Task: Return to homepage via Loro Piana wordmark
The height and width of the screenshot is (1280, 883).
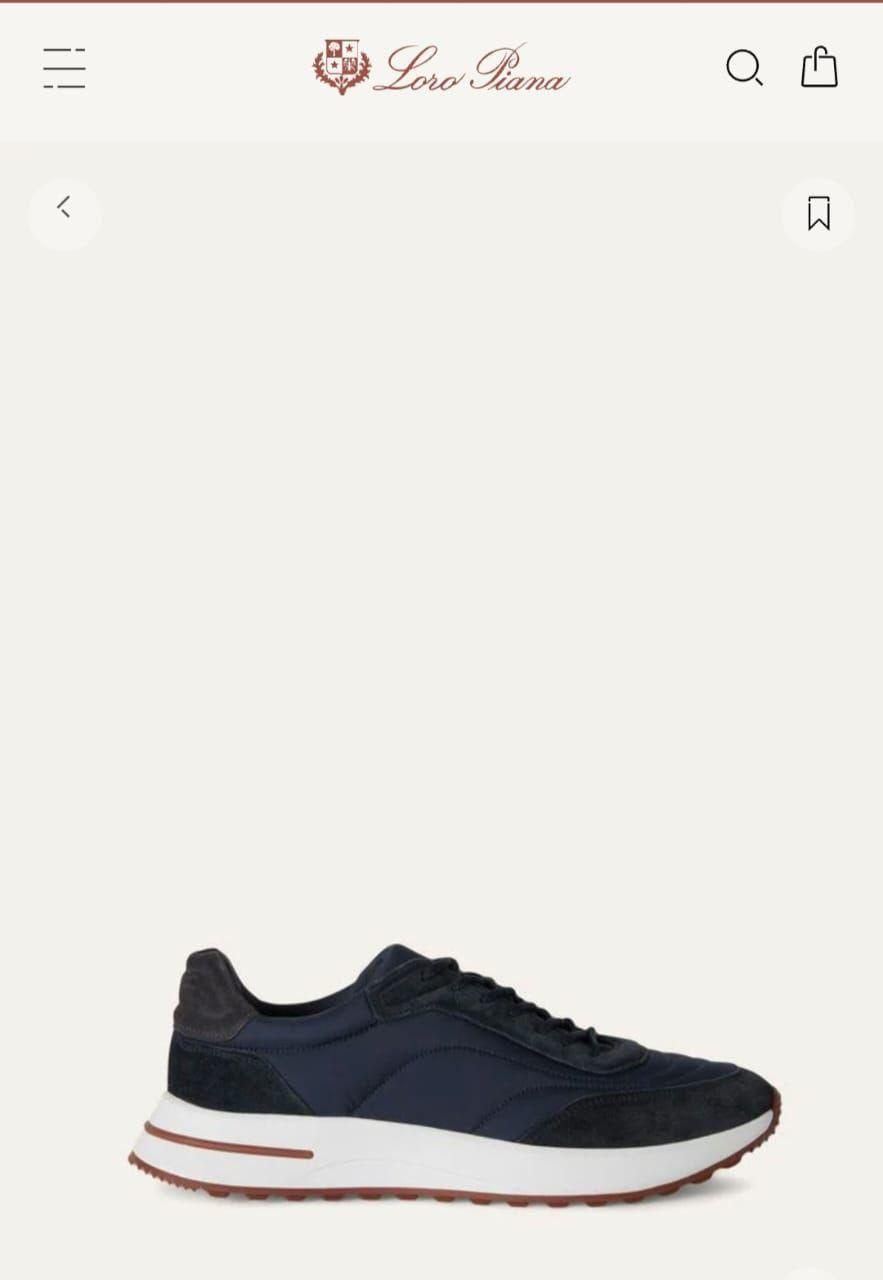Action: coord(470,68)
